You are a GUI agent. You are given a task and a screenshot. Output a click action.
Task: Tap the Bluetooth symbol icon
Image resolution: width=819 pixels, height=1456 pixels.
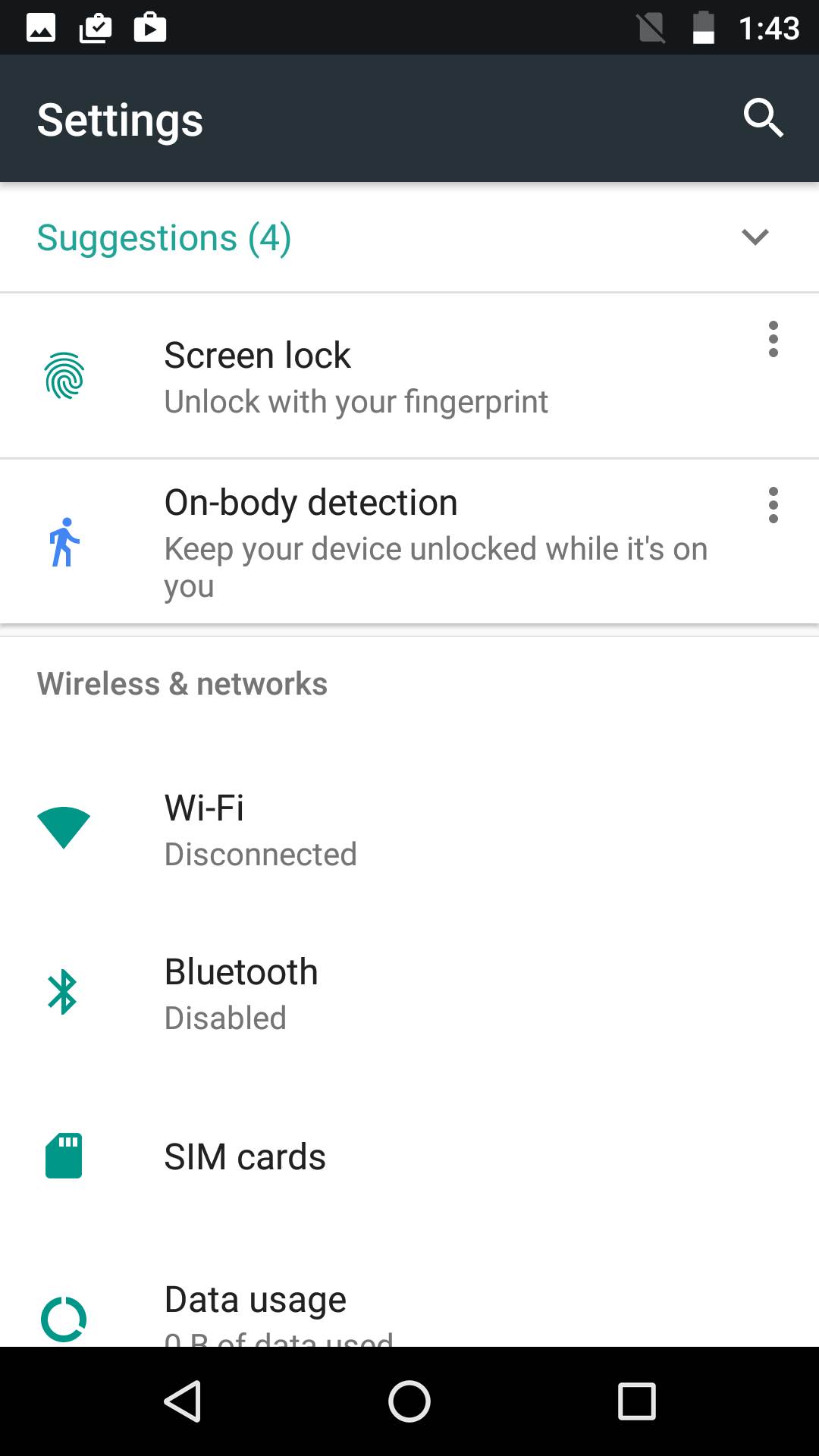pyautogui.click(x=64, y=990)
